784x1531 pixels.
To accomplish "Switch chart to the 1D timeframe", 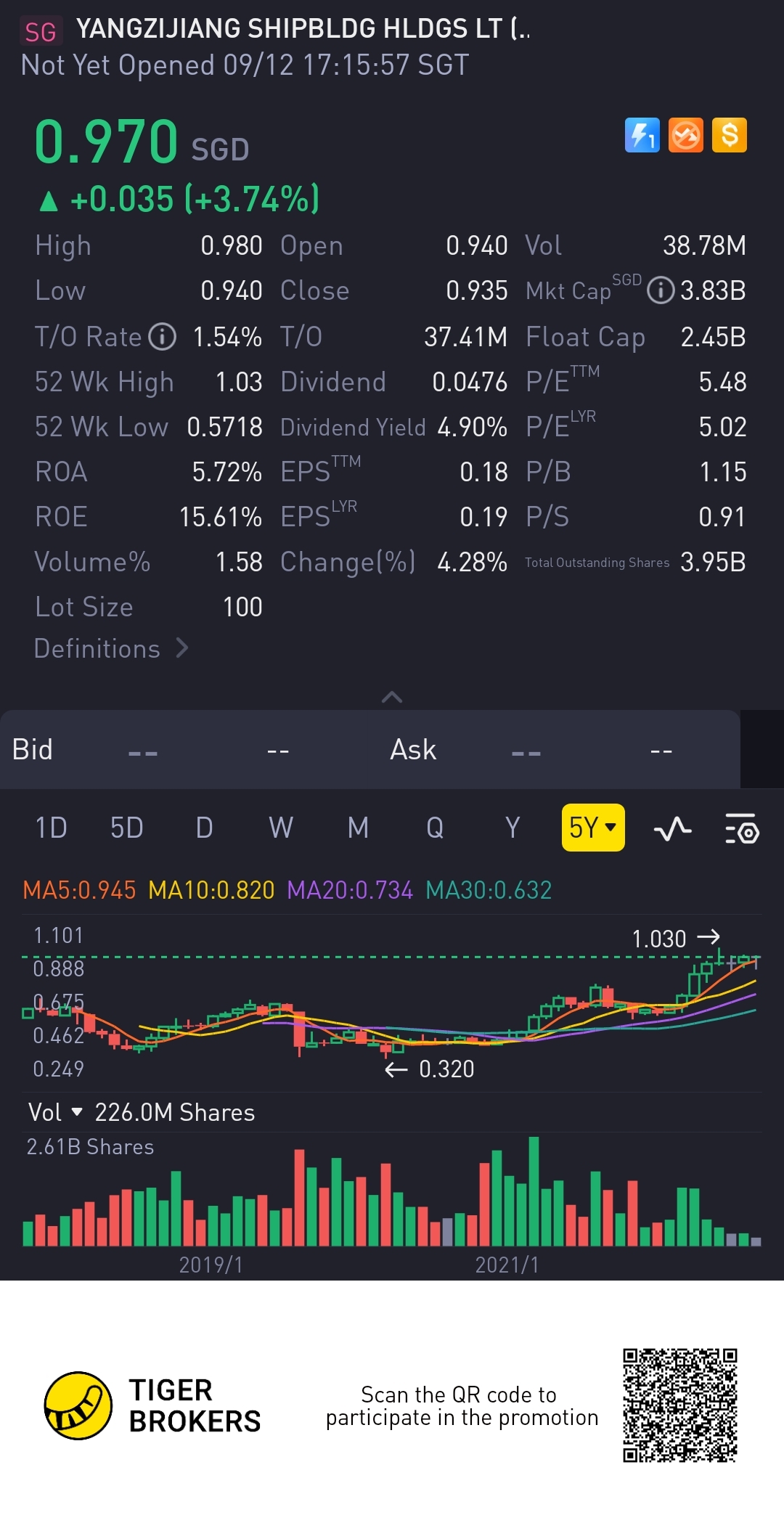I will (51, 828).
